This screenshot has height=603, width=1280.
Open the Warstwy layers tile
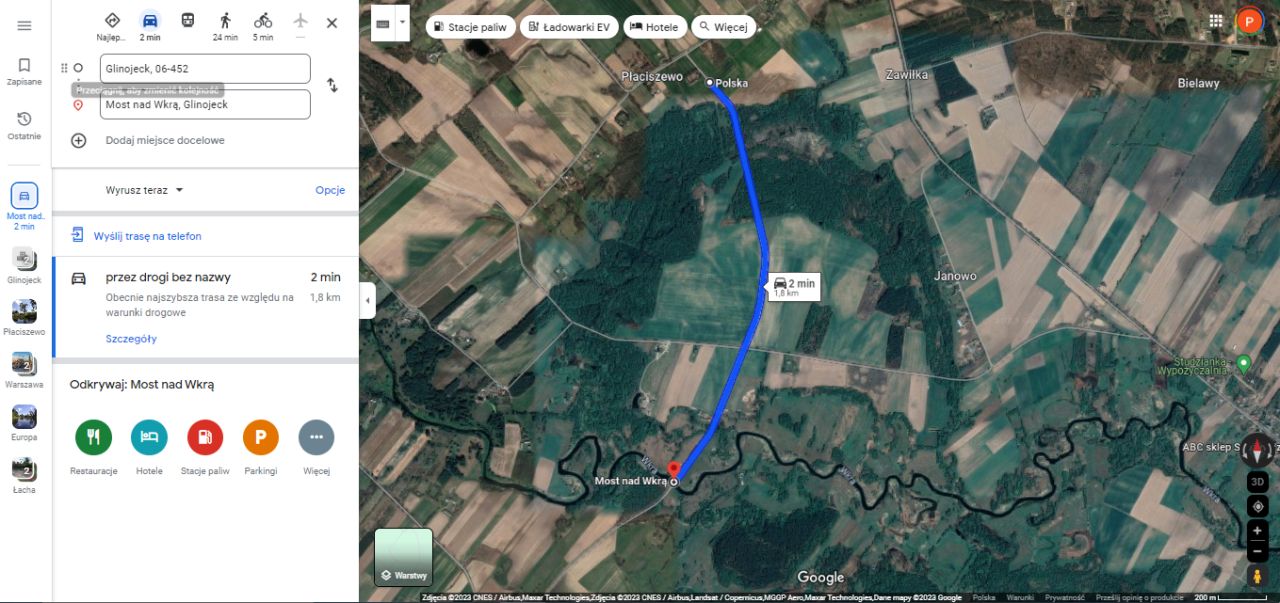pos(404,557)
